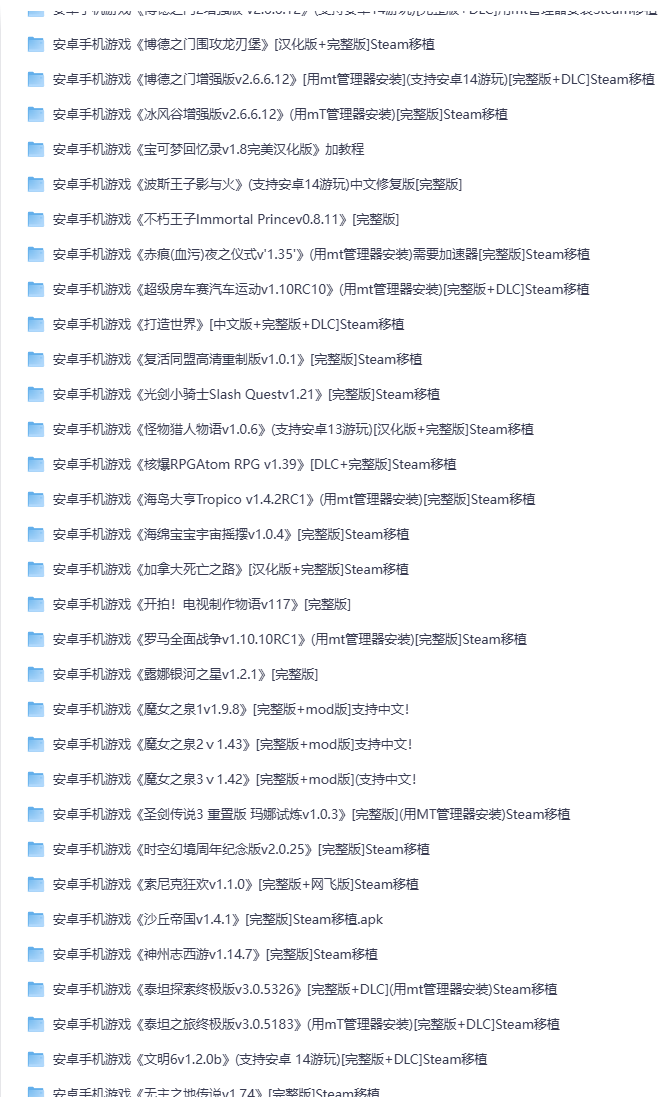Open the 光剑小骑士Slash Quest folder
The height and width of the screenshot is (1097, 671).
246,394
